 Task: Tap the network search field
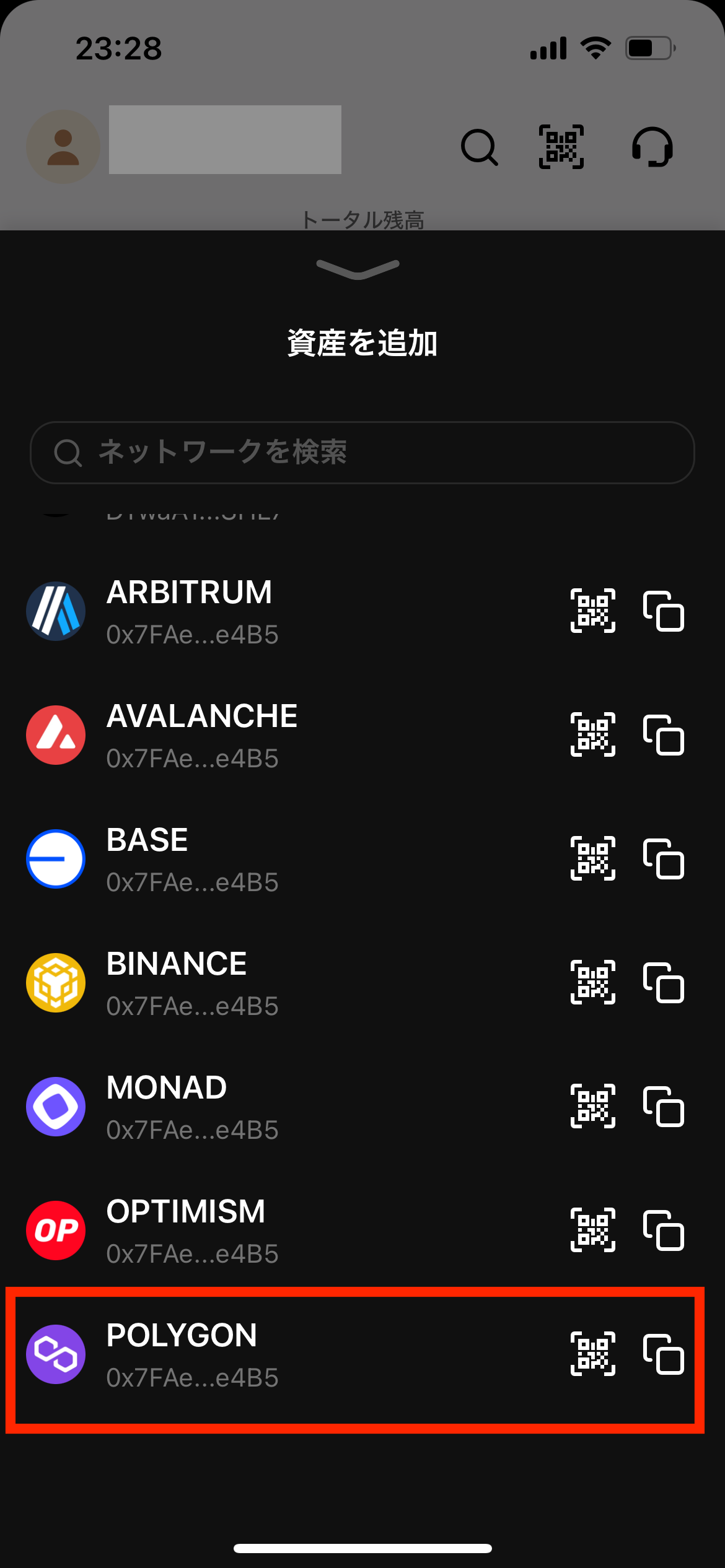[362, 452]
